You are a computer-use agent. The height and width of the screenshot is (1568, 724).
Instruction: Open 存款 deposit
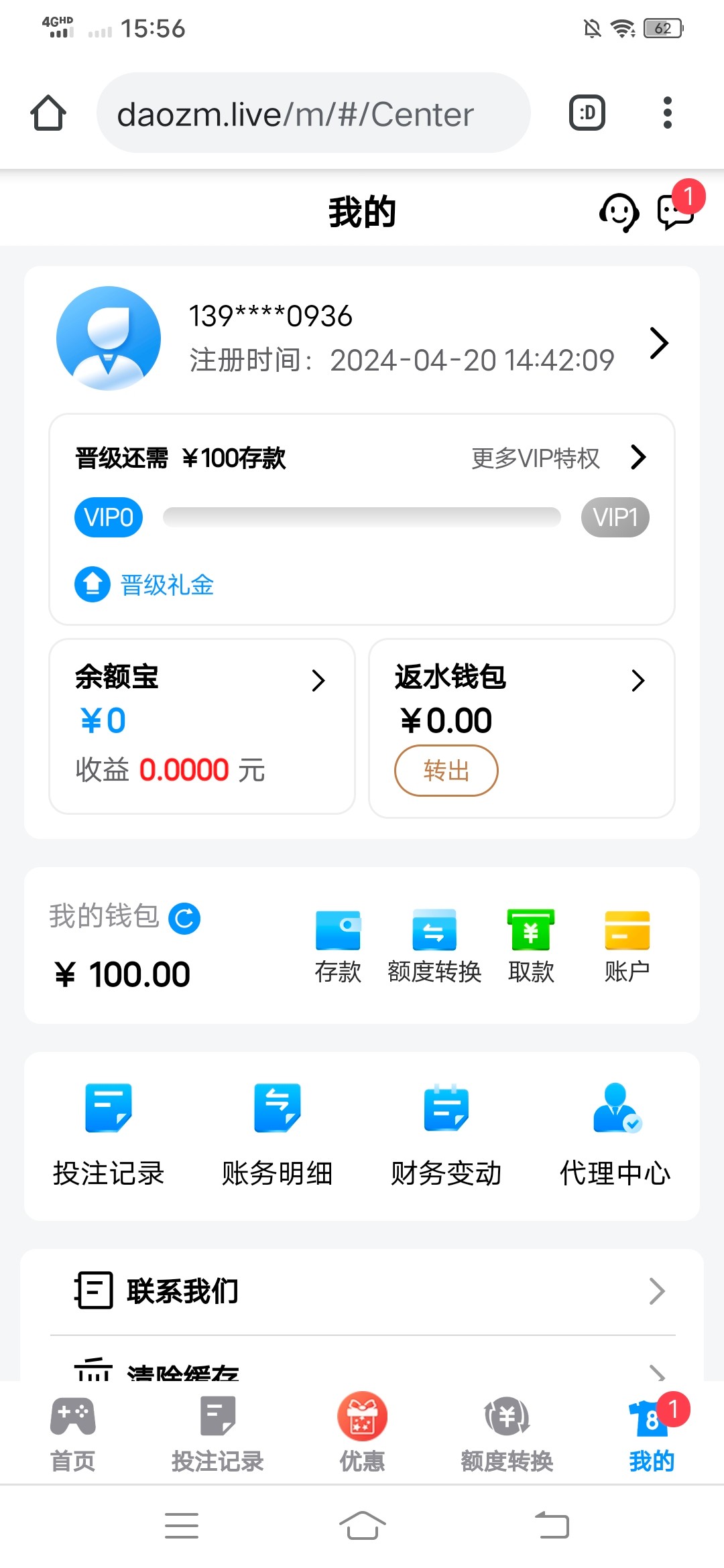point(338,946)
